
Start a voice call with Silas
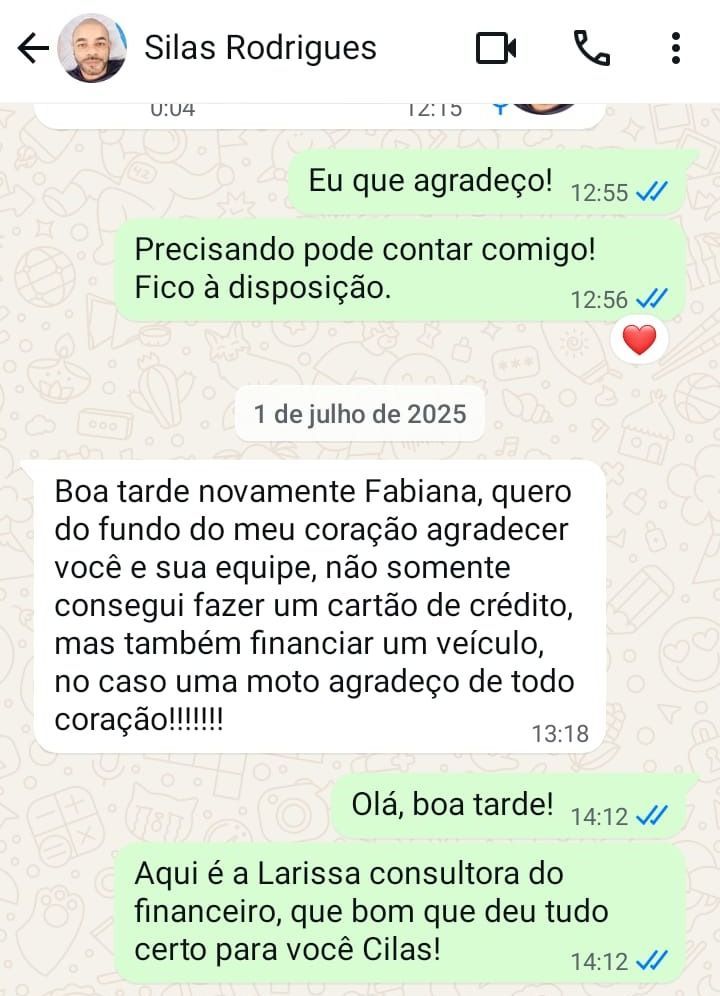[591, 48]
